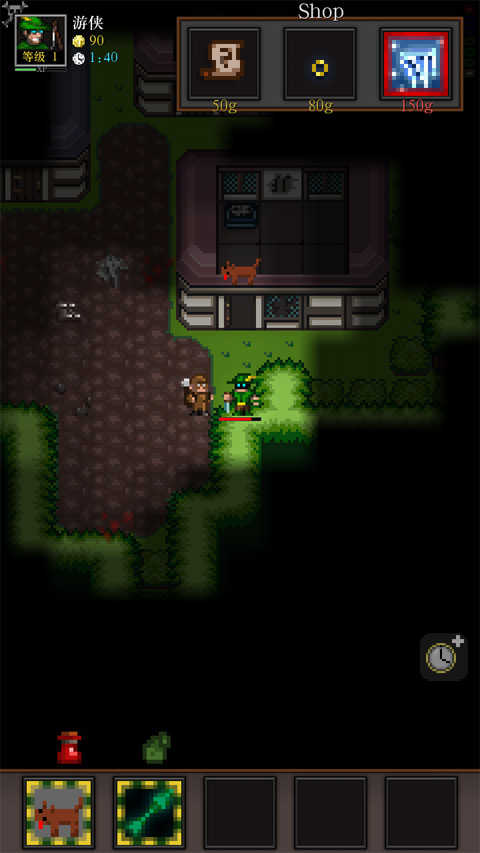Open the ranger character portrait

tap(41, 41)
